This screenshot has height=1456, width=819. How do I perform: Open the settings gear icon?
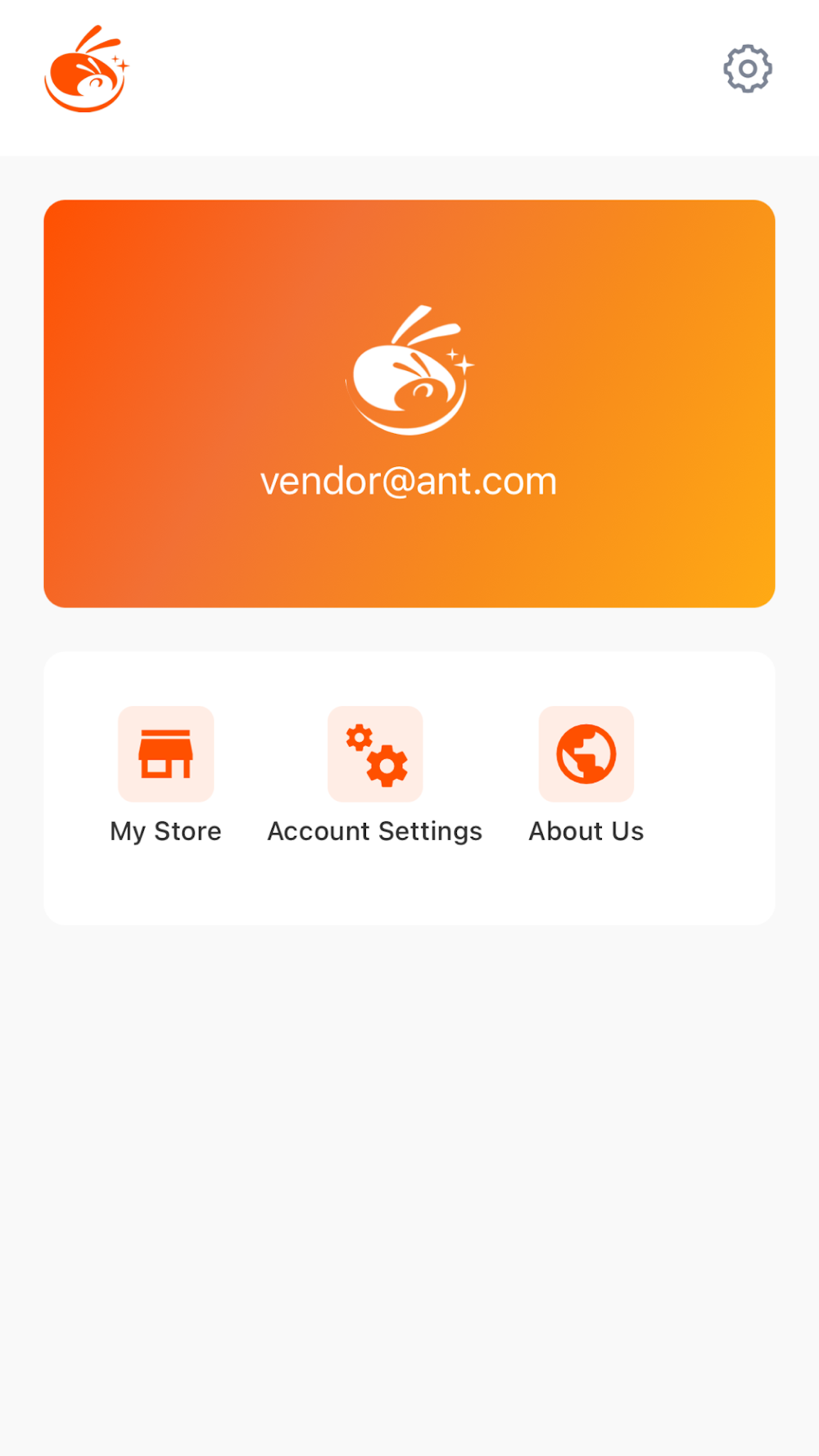coord(747,69)
